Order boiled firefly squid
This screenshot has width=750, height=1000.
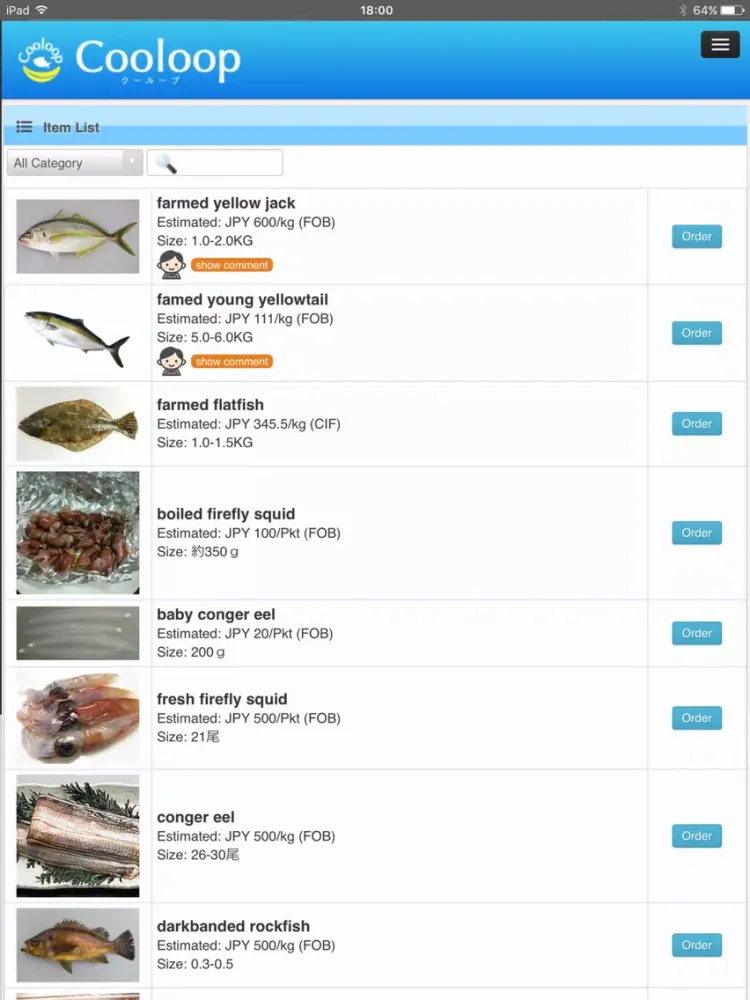(x=696, y=533)
